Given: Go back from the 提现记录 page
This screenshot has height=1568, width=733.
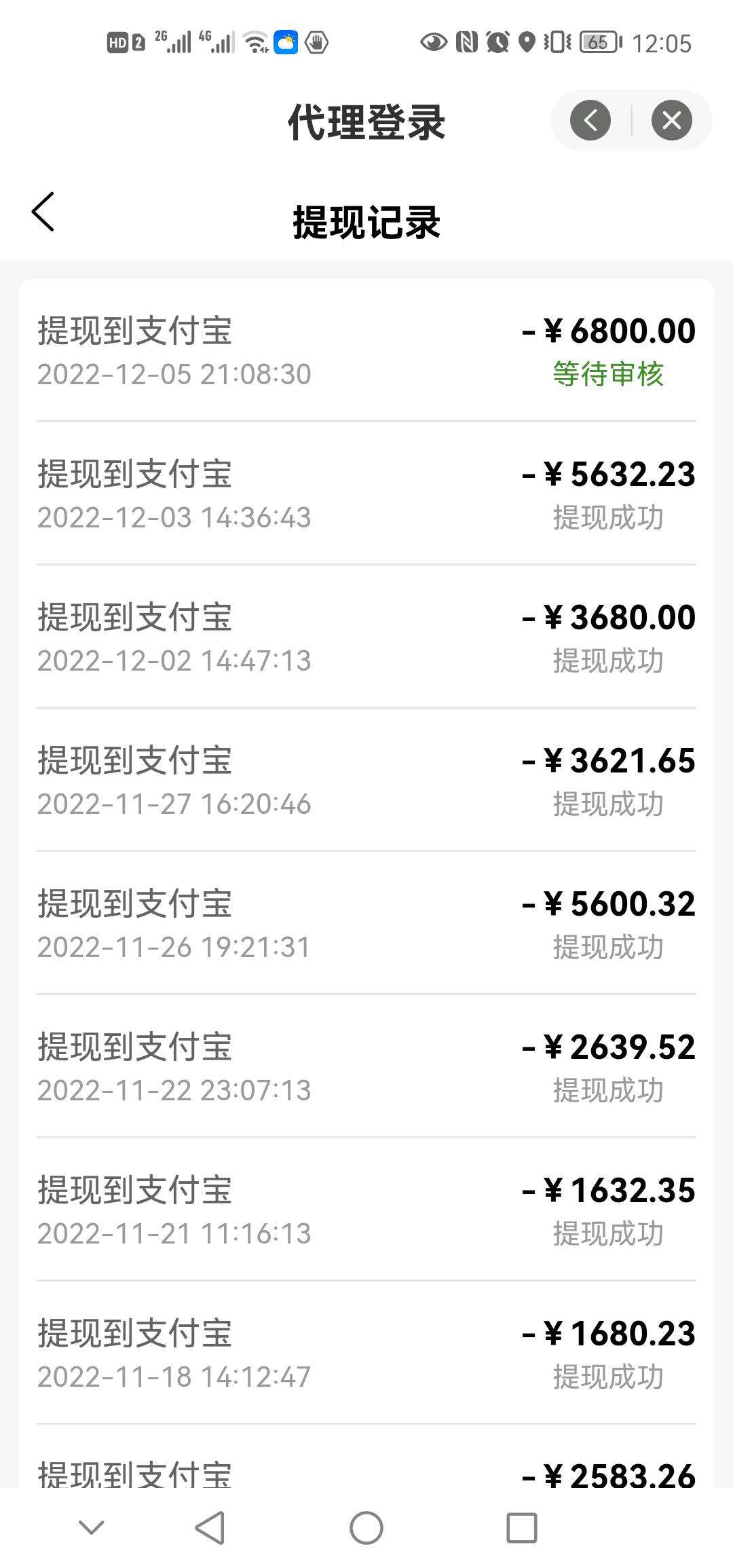Looking at the screenshot, I should [x=43, y=212].
